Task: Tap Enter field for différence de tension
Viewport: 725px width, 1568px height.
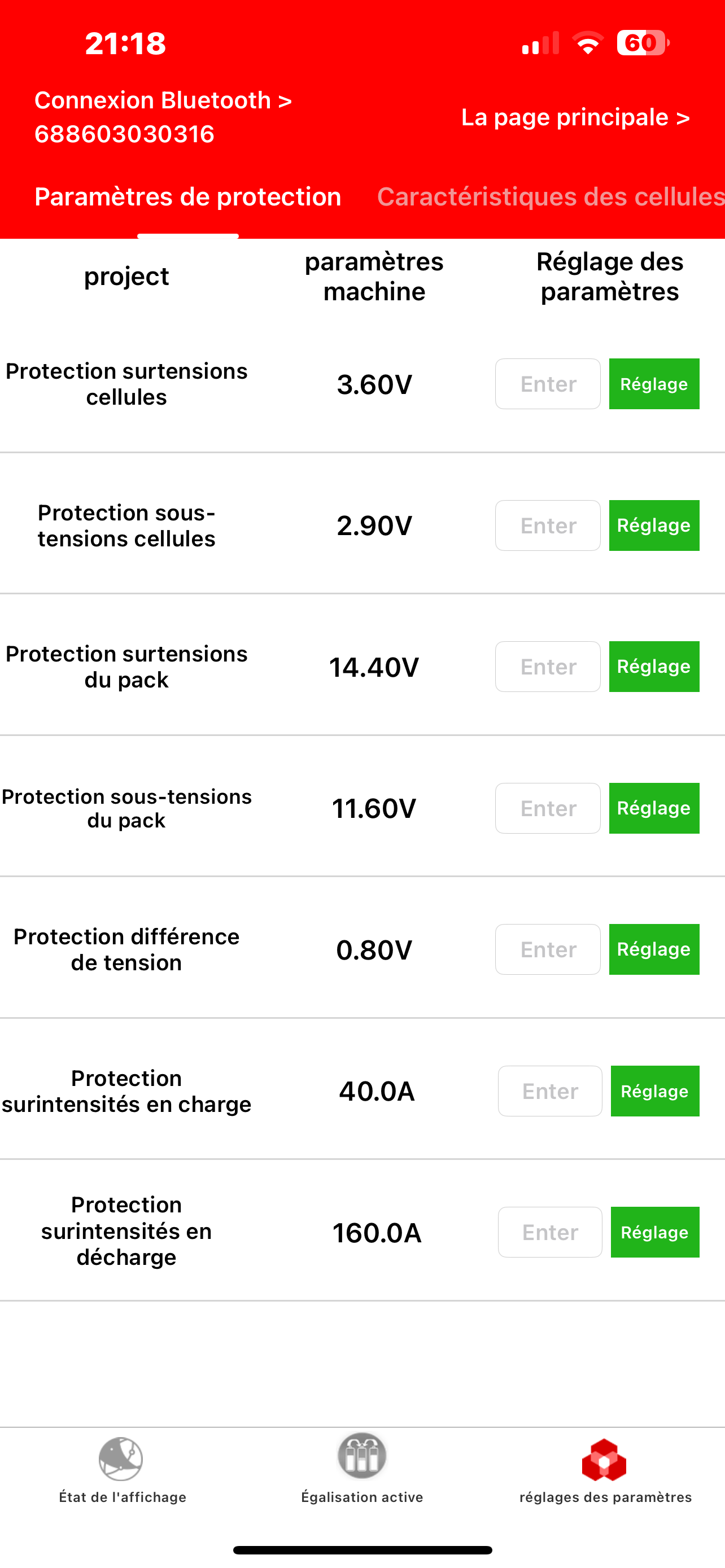Action: pos(548,949)
